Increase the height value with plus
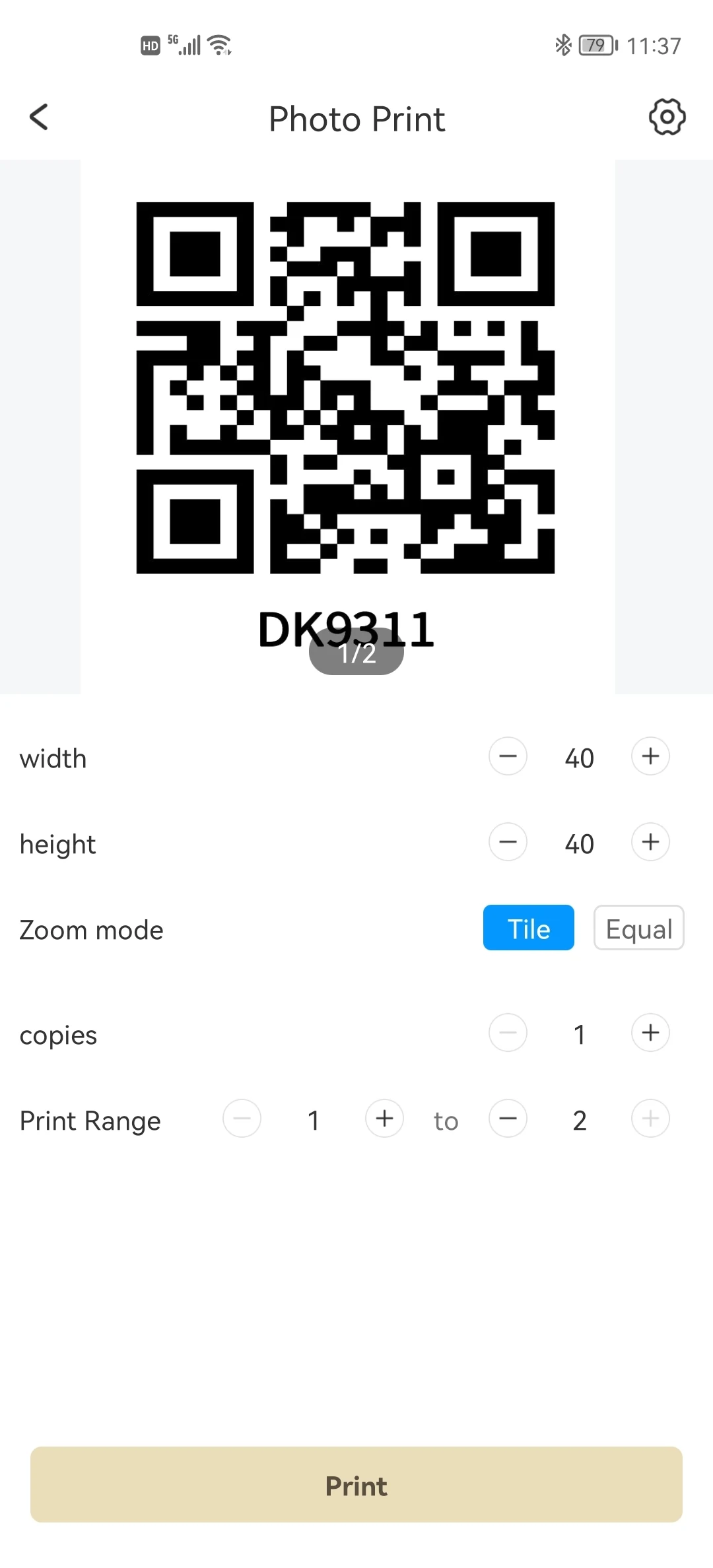Screen dimensions: 713x1568 pos(650,842)
